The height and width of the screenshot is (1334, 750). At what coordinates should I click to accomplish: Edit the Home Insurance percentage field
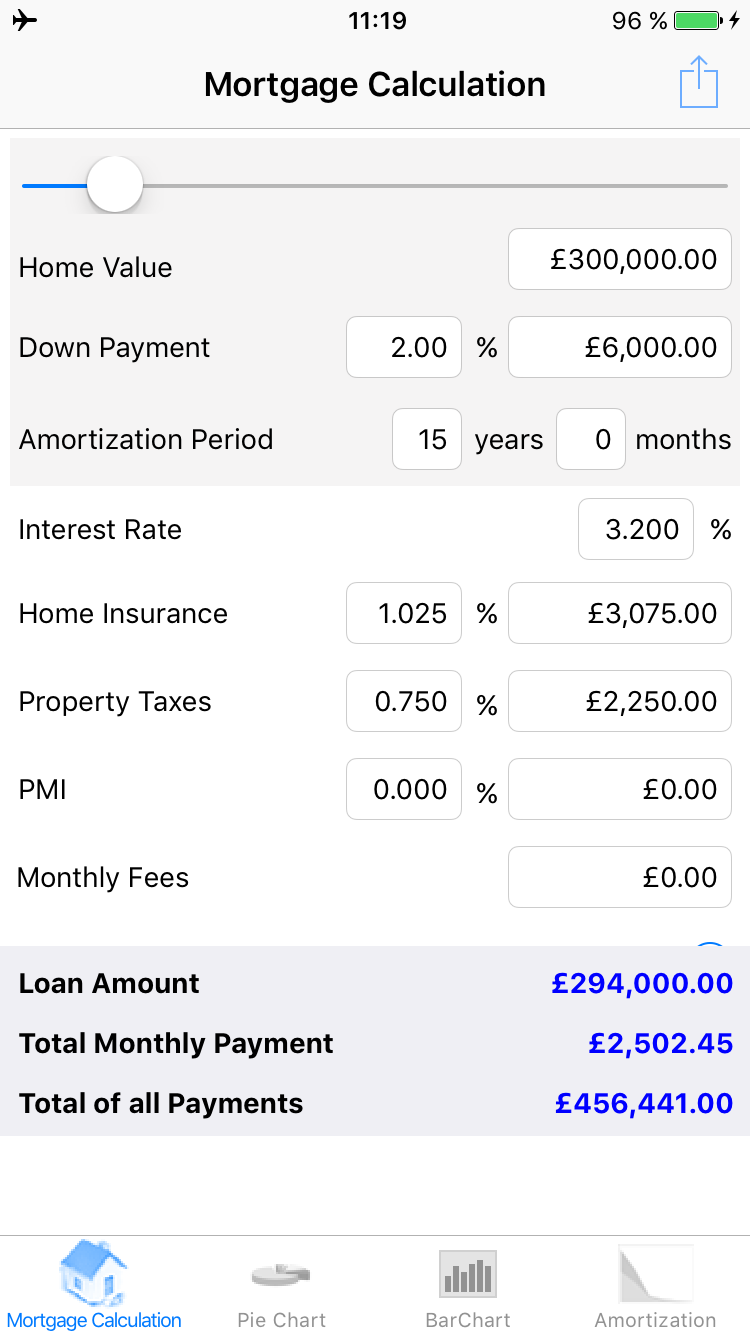click(x=404, y=613)
